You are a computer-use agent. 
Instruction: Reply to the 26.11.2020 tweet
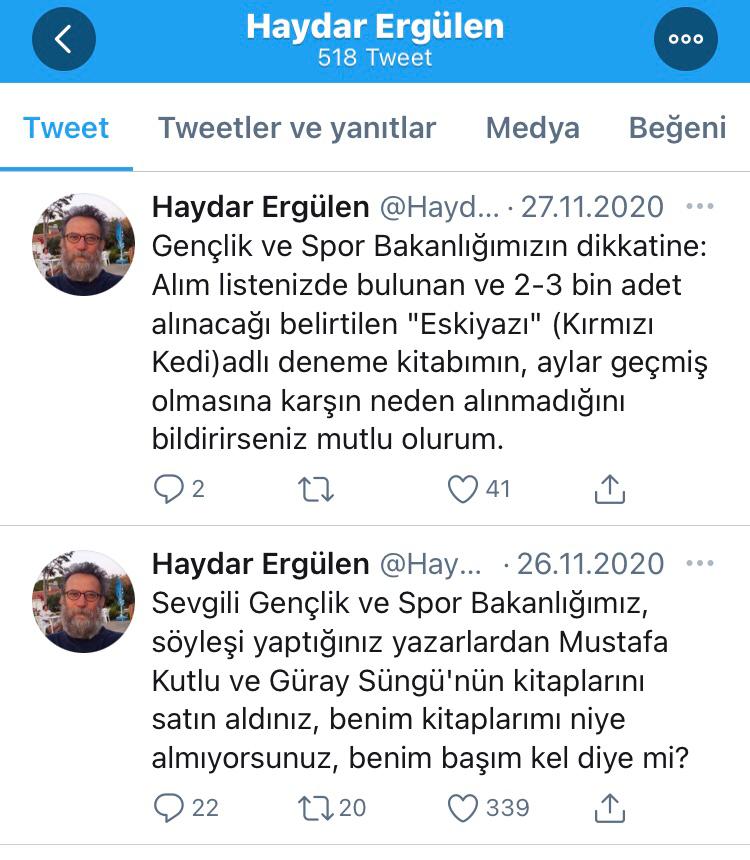coord(169,807)
